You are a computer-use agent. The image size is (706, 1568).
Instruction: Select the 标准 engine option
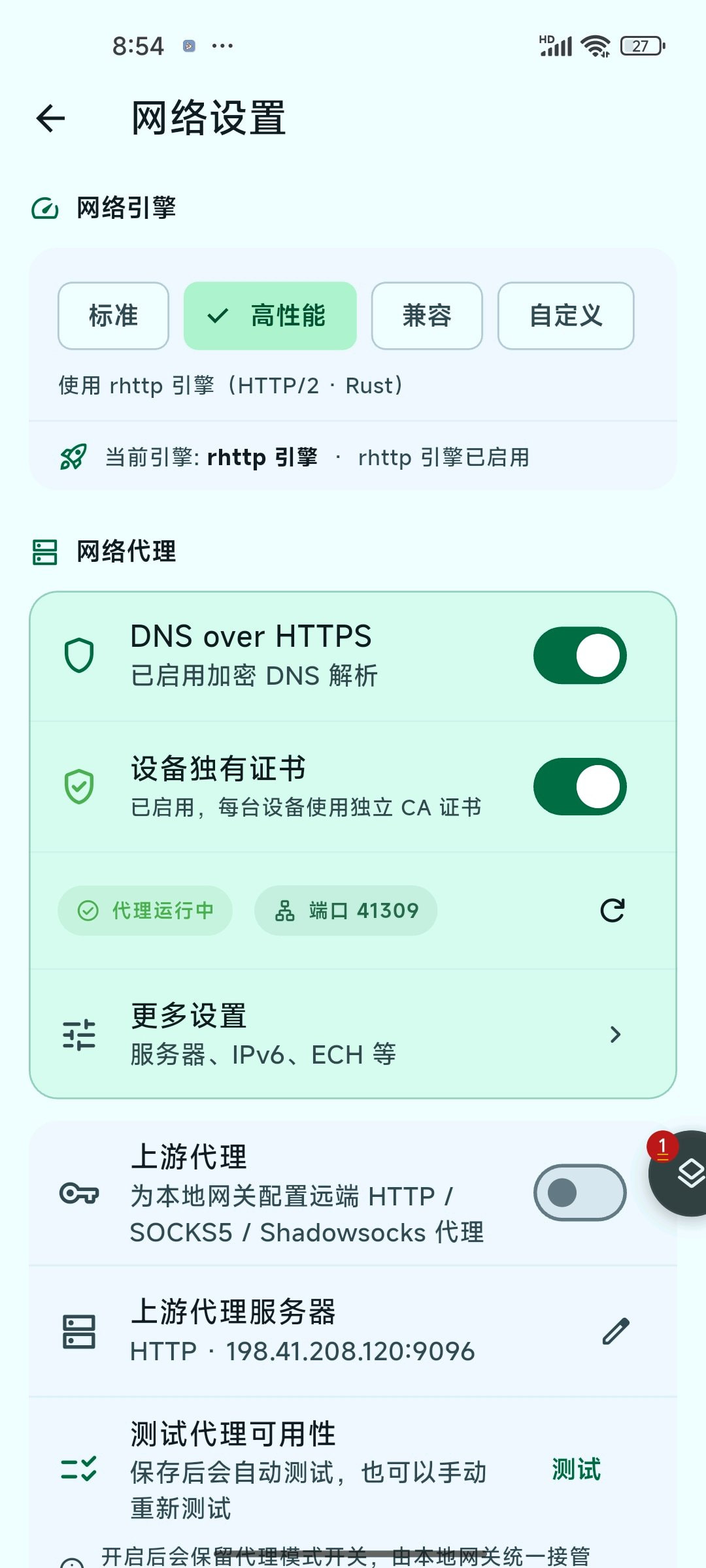pyautogui.click(x=113, y=316)
